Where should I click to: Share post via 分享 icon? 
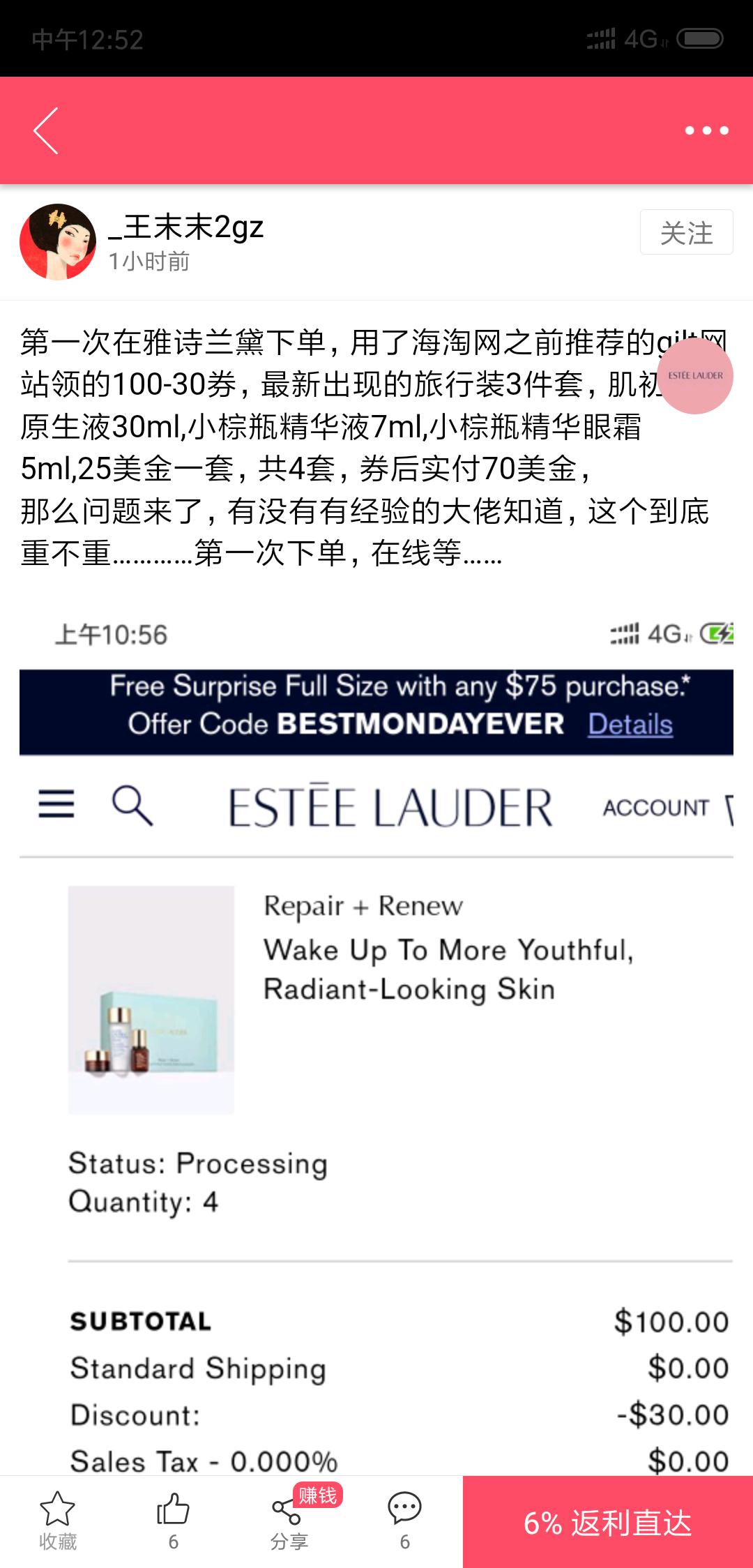click(289, 1521)
